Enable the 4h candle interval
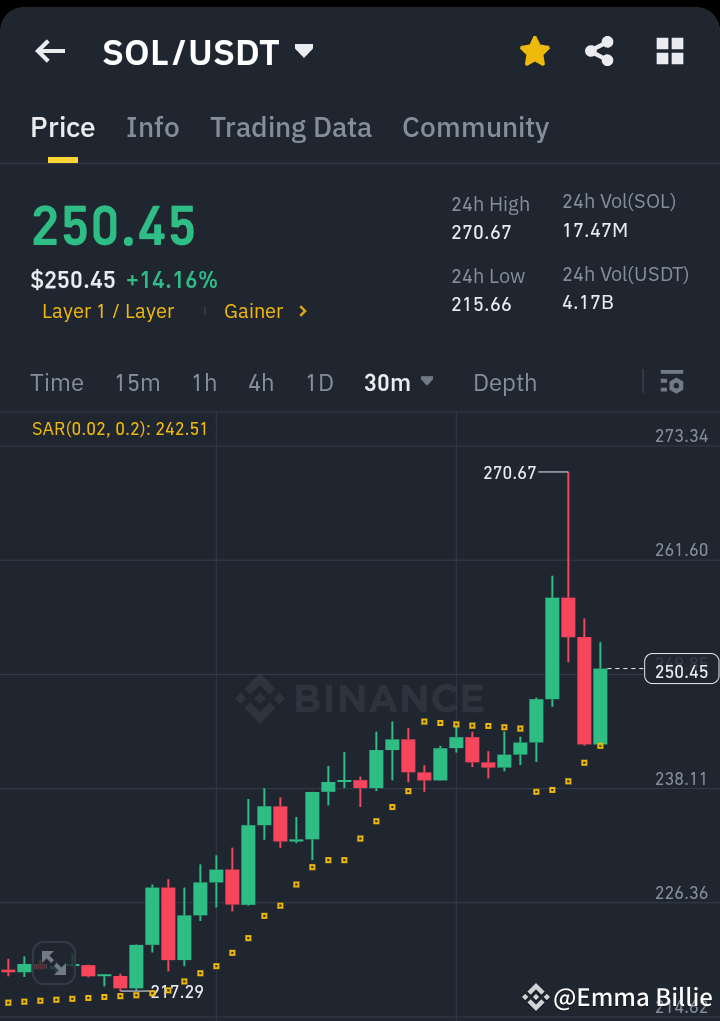The image size is (720, 1021). [x=260, y=382]
